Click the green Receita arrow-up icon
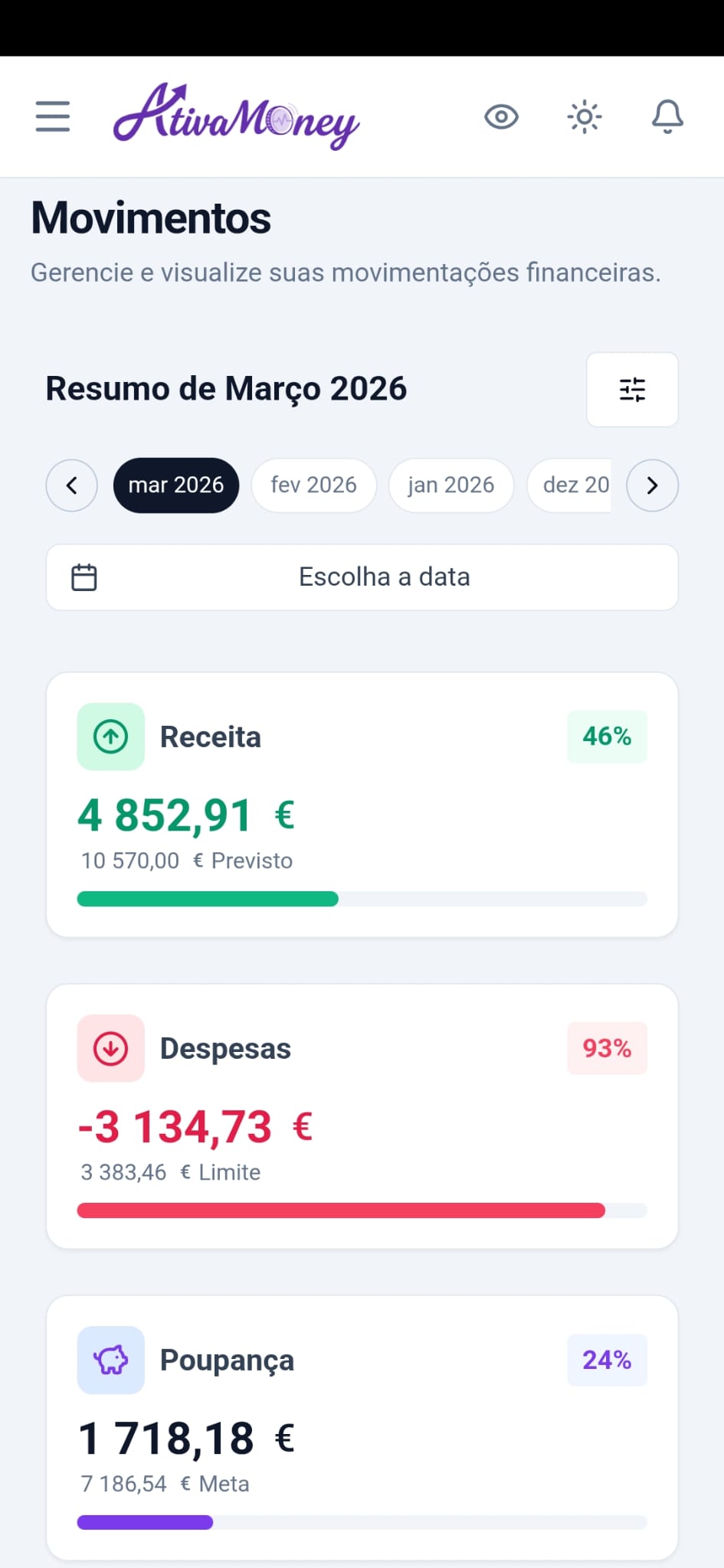This screenshot has width=724, height=1568. coord(110,737)
